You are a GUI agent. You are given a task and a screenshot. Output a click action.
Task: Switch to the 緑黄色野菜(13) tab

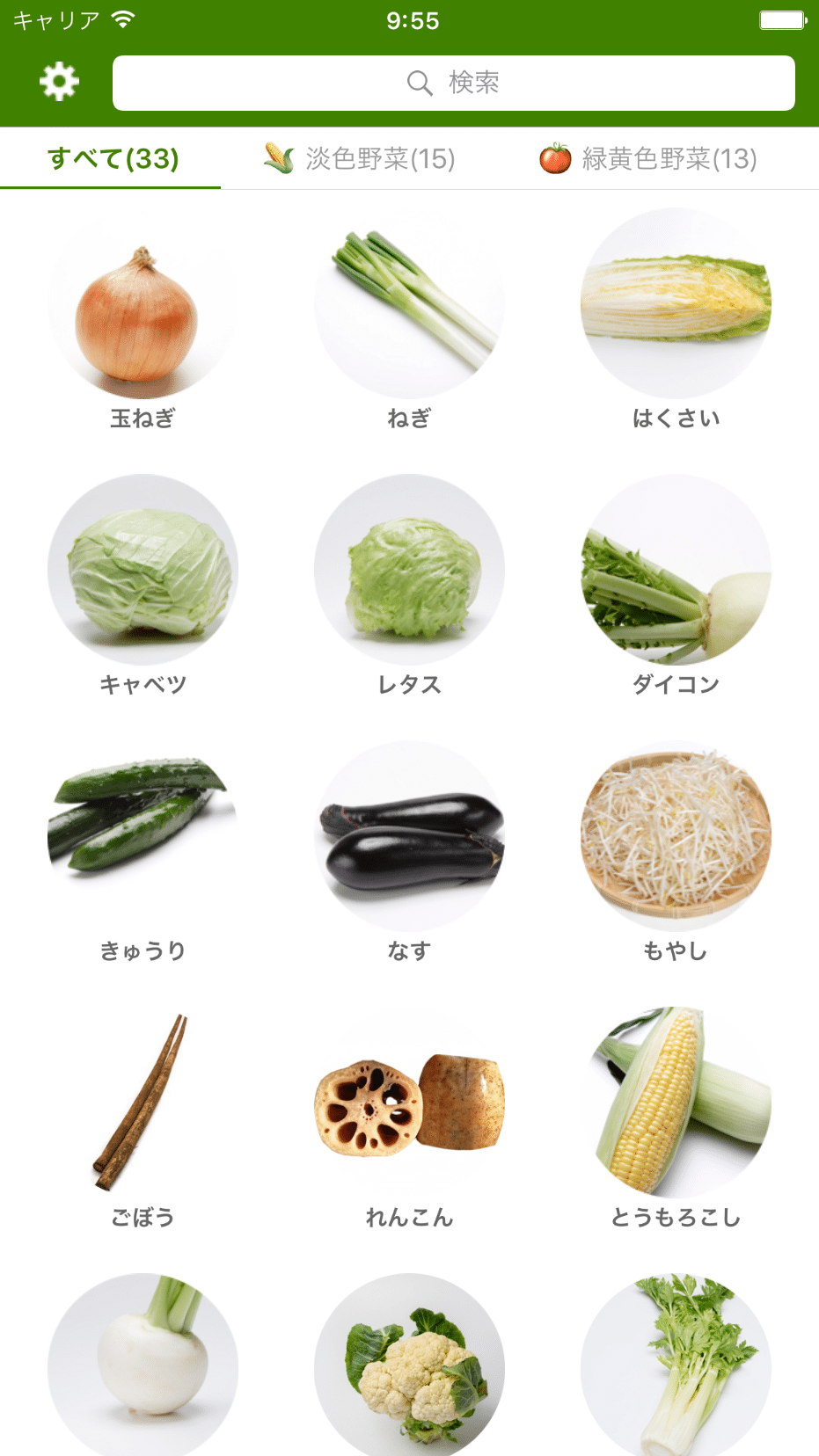pos(649,159)
